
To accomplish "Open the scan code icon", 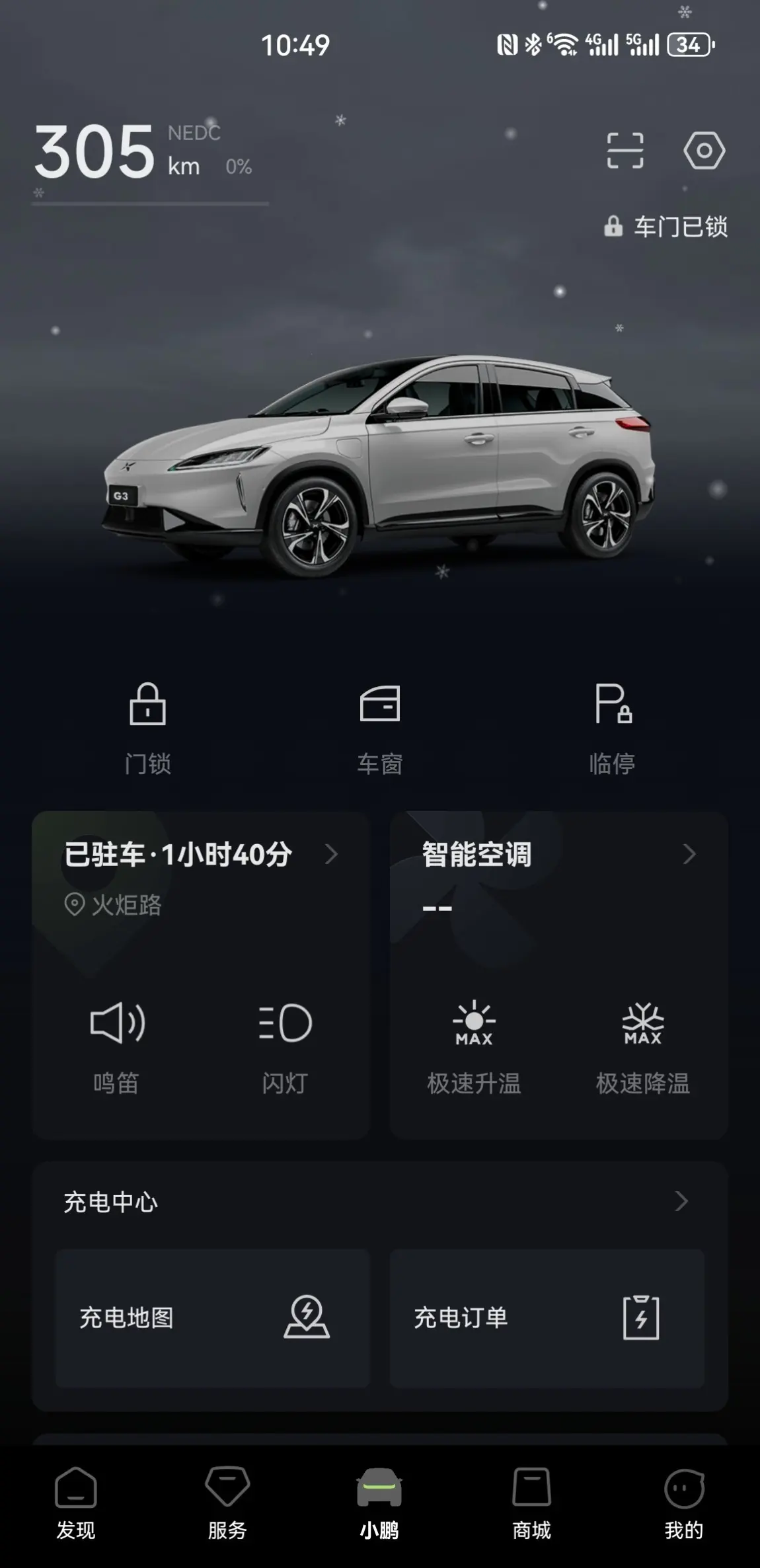I will (x=625, y=151).
